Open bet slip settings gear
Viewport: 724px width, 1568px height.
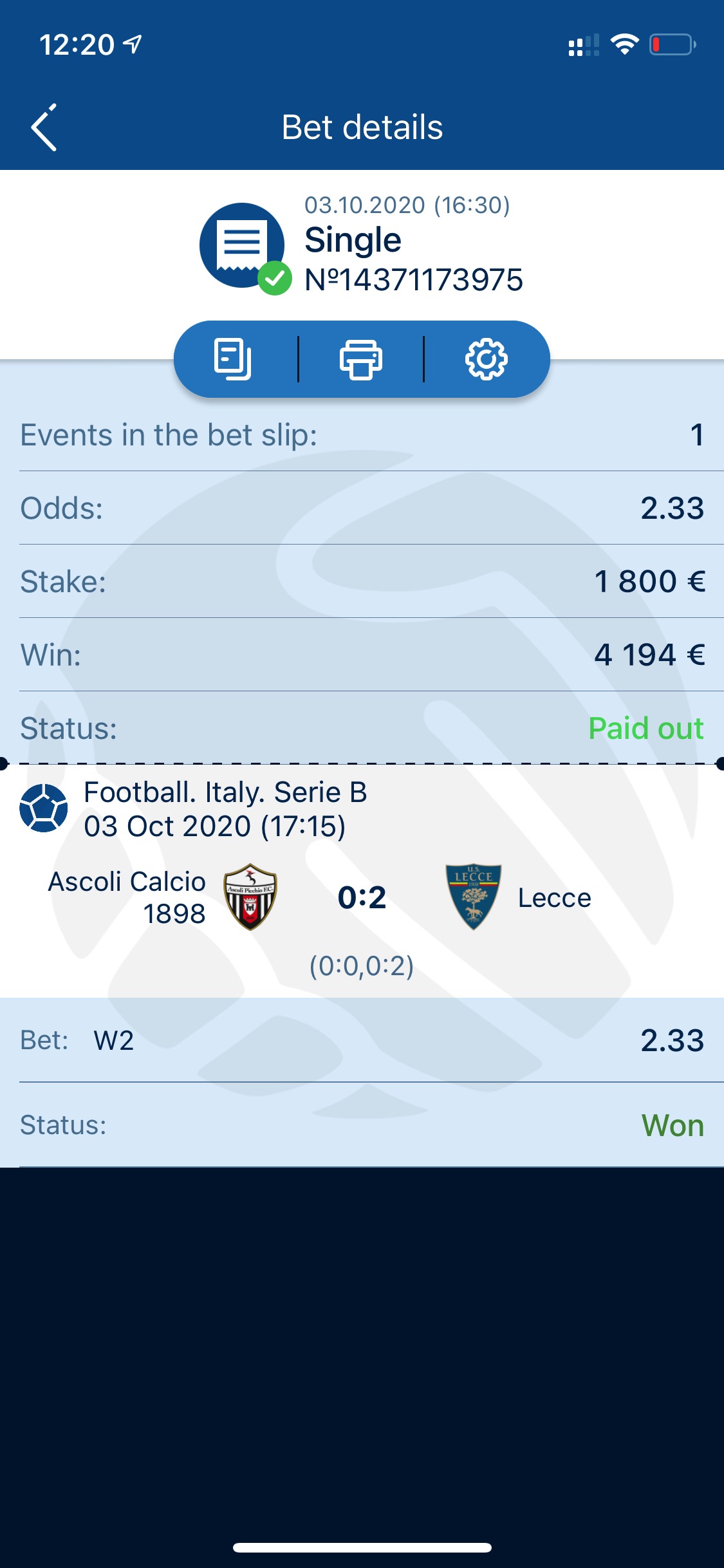pos(487,359)
